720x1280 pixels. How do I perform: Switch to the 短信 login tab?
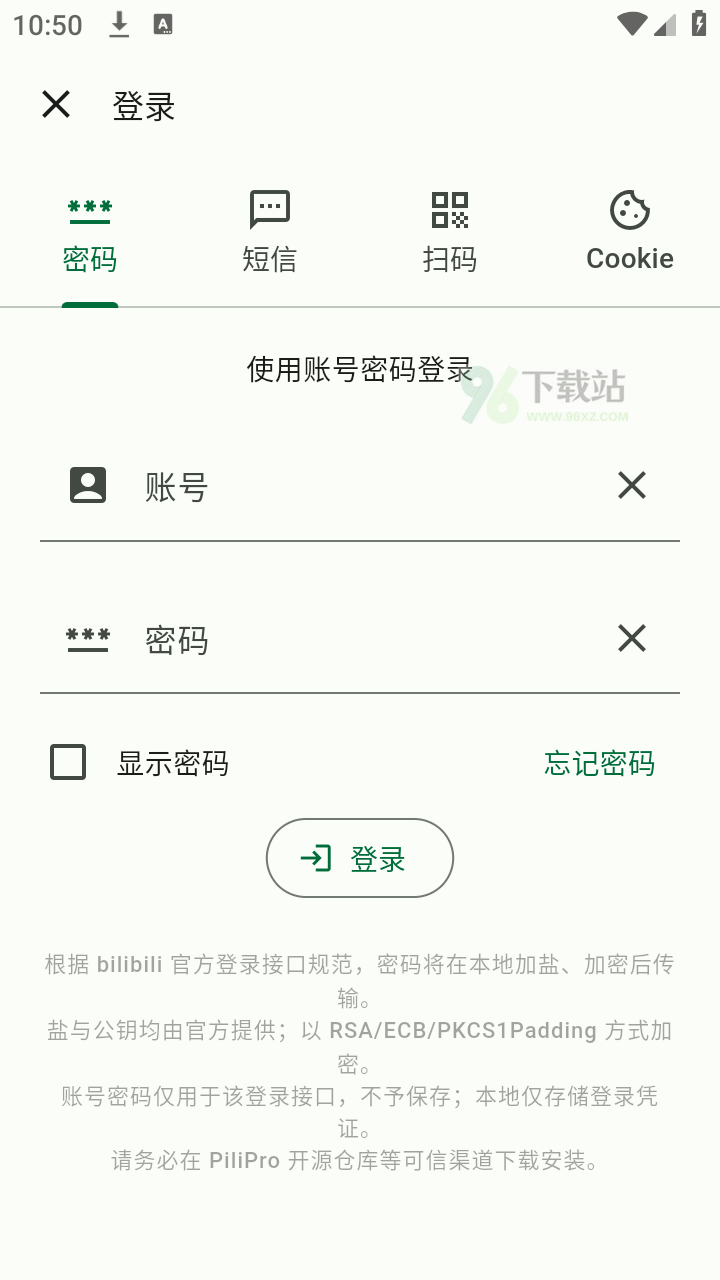[269, 233]
